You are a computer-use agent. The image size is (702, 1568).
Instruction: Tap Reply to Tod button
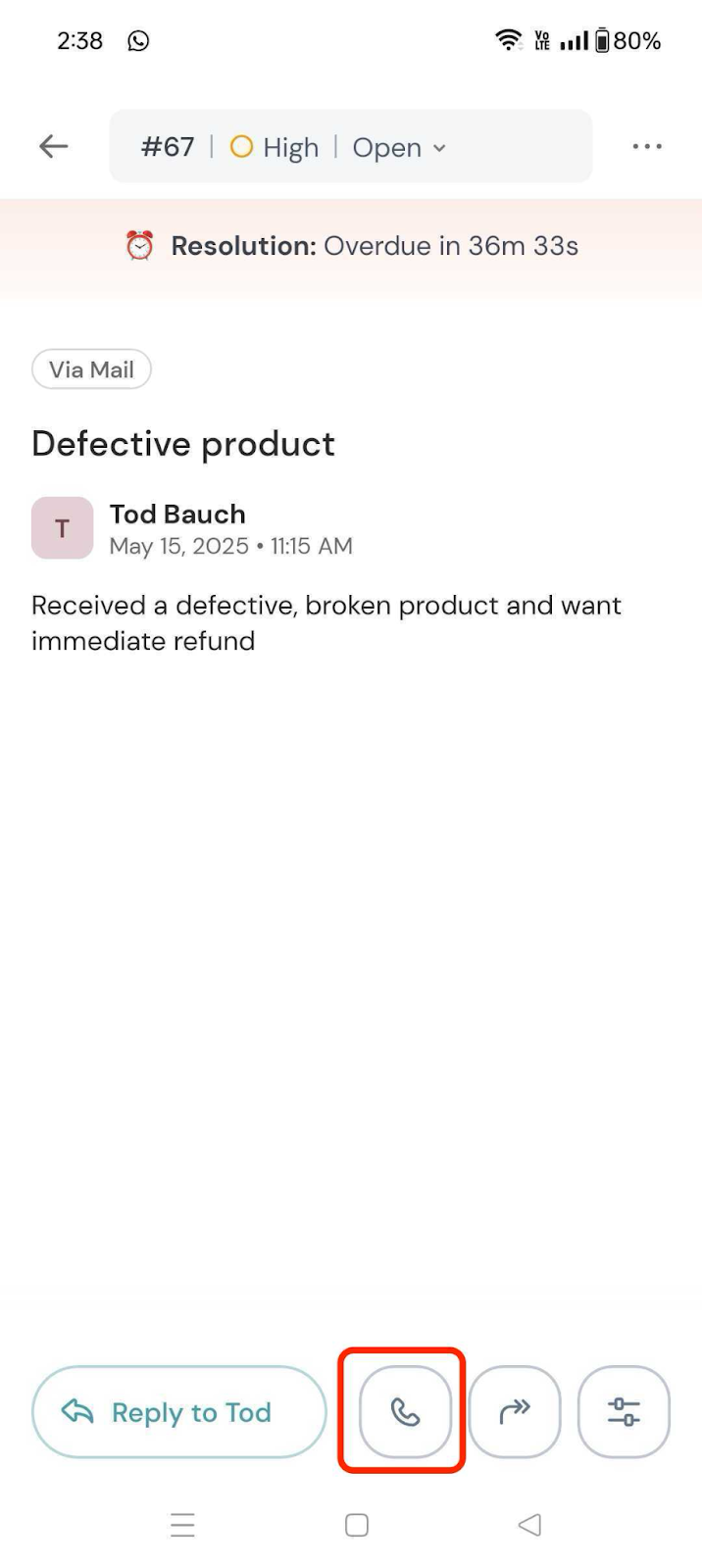(178, 1412)
